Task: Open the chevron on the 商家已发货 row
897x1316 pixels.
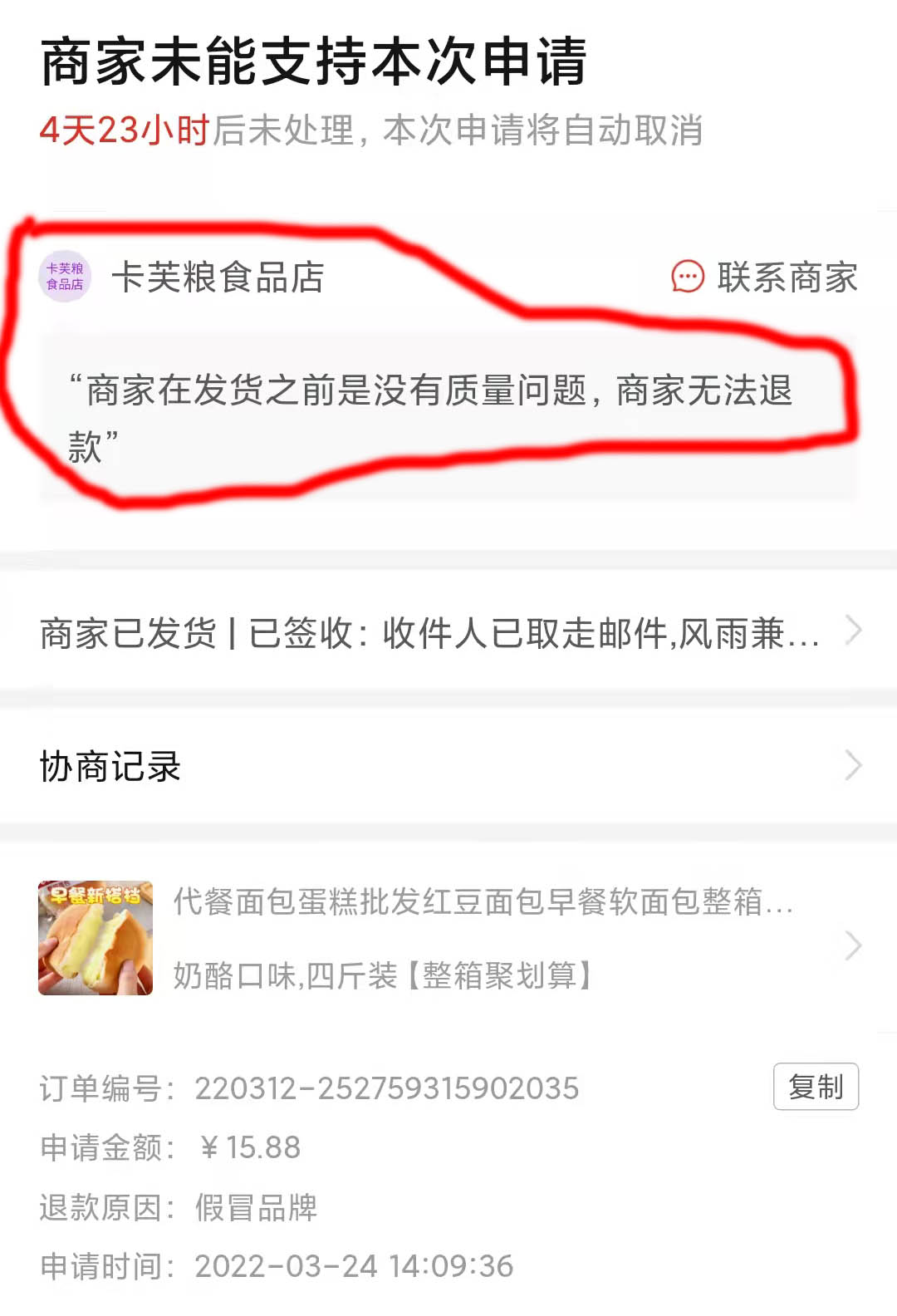Action: pyautogui.click(x=853, y=633)
